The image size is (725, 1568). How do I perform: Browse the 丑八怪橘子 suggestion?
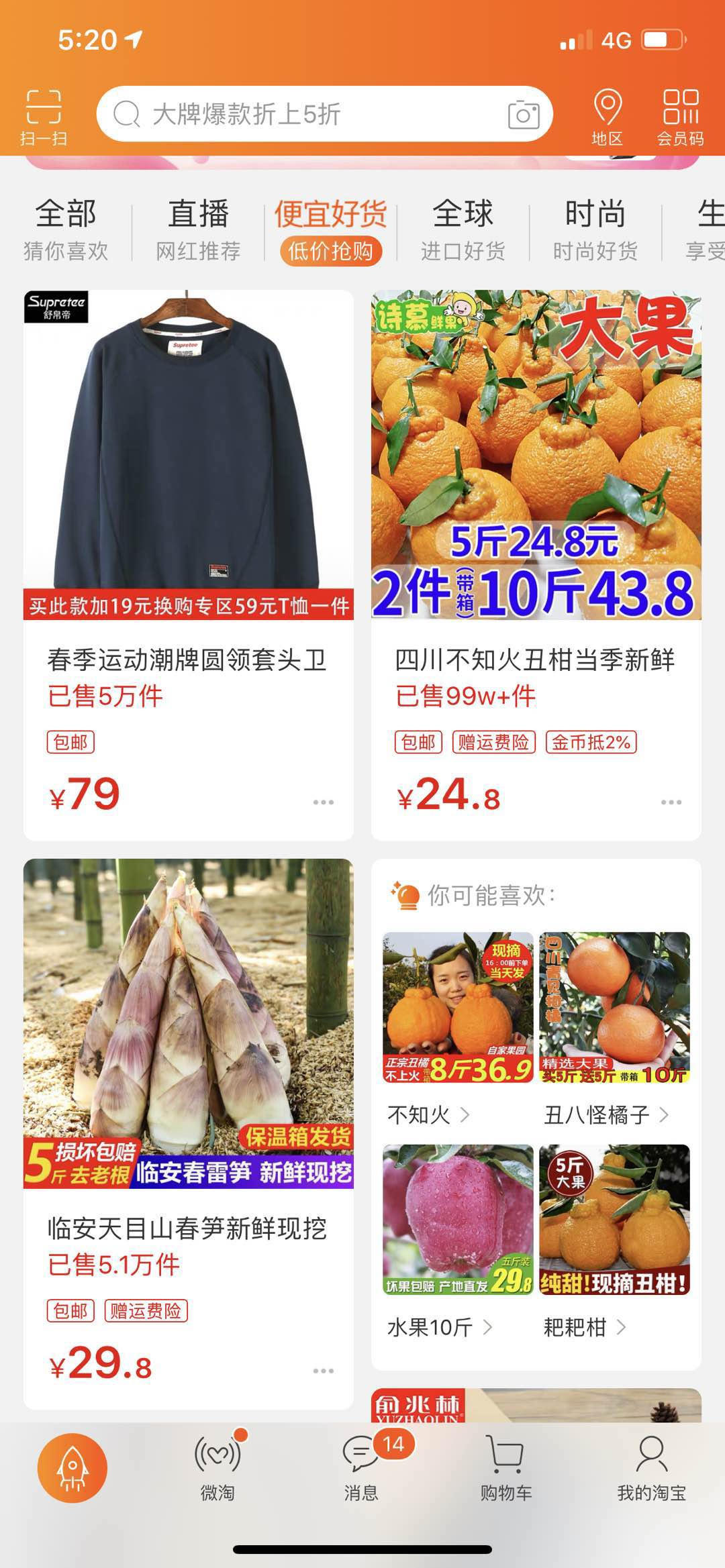(x=606, y=1115)
